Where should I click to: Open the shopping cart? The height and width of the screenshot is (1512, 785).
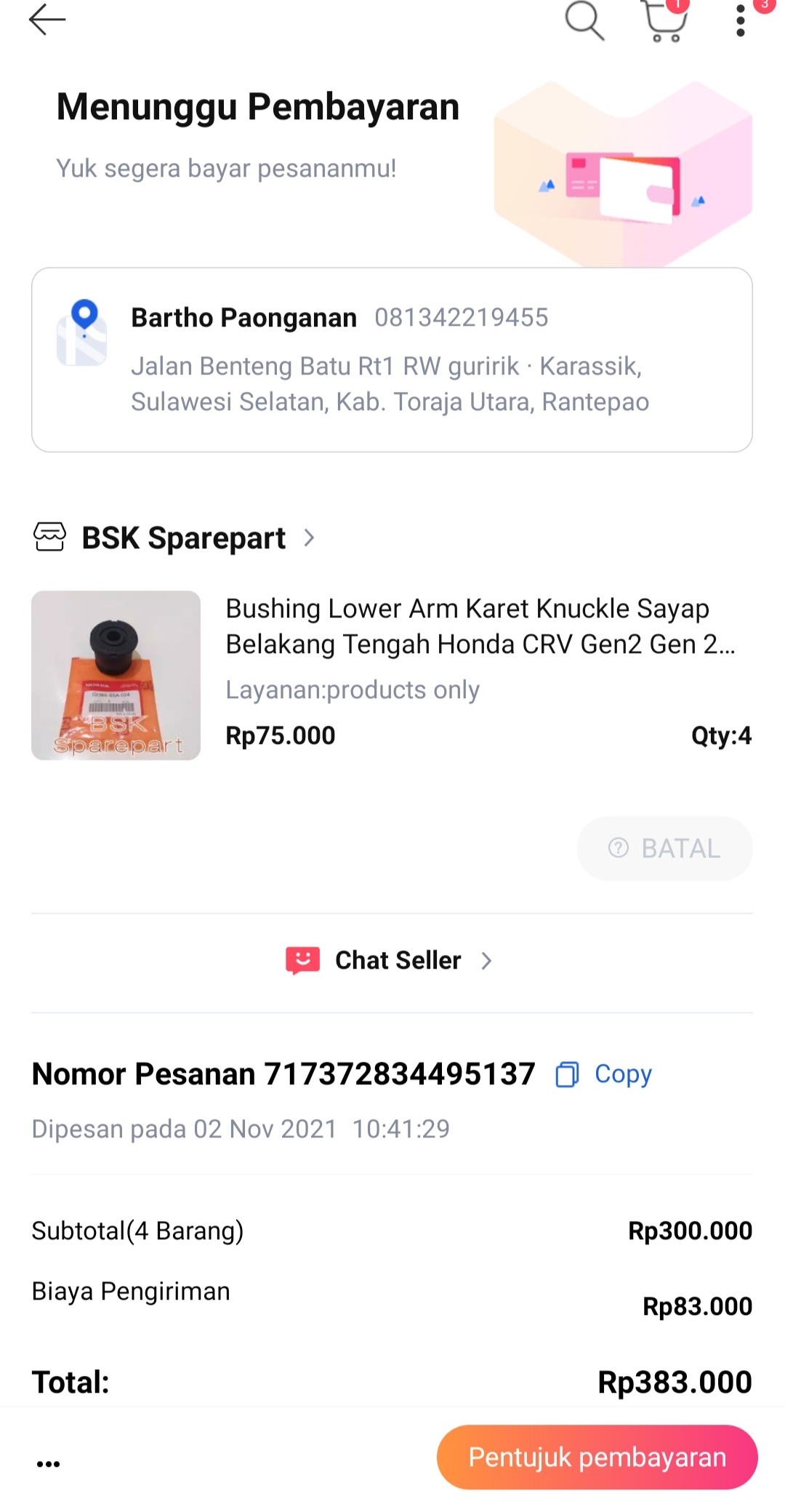[664, 22]
